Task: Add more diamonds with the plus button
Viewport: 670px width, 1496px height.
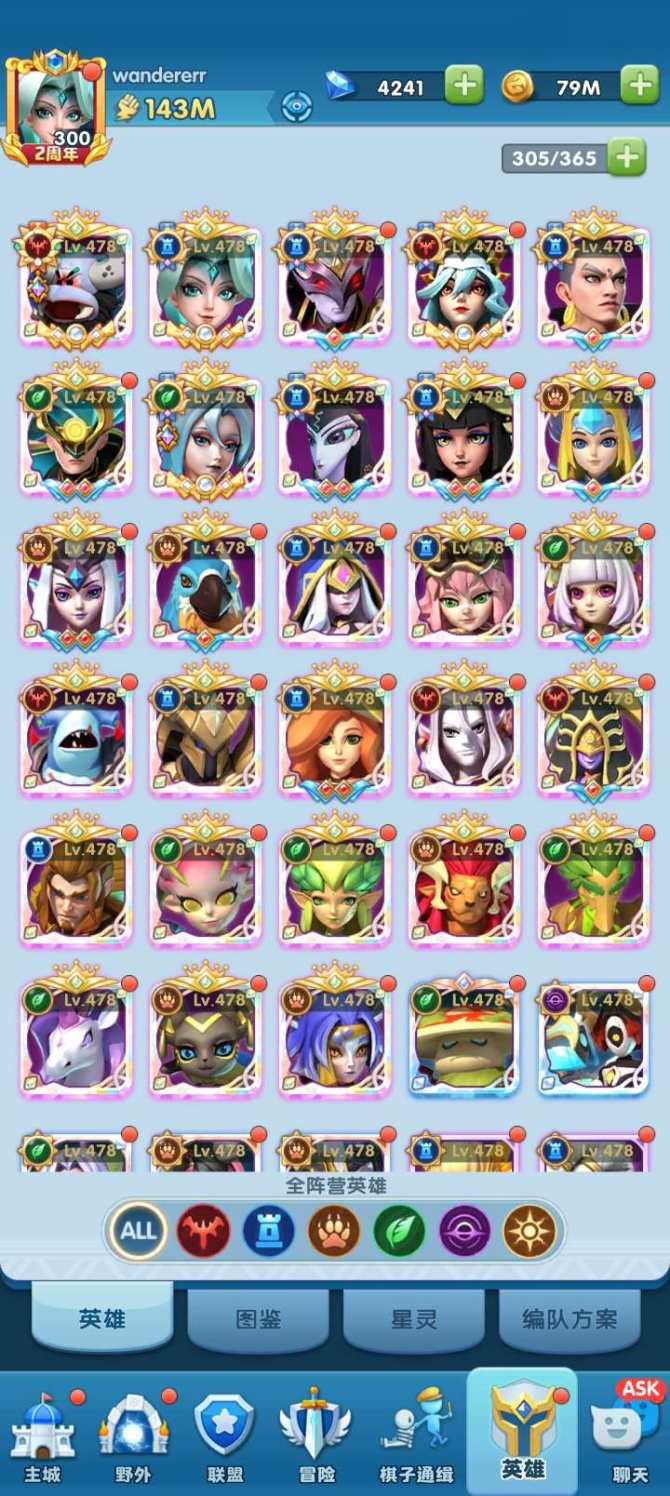Action: [463, 86]
